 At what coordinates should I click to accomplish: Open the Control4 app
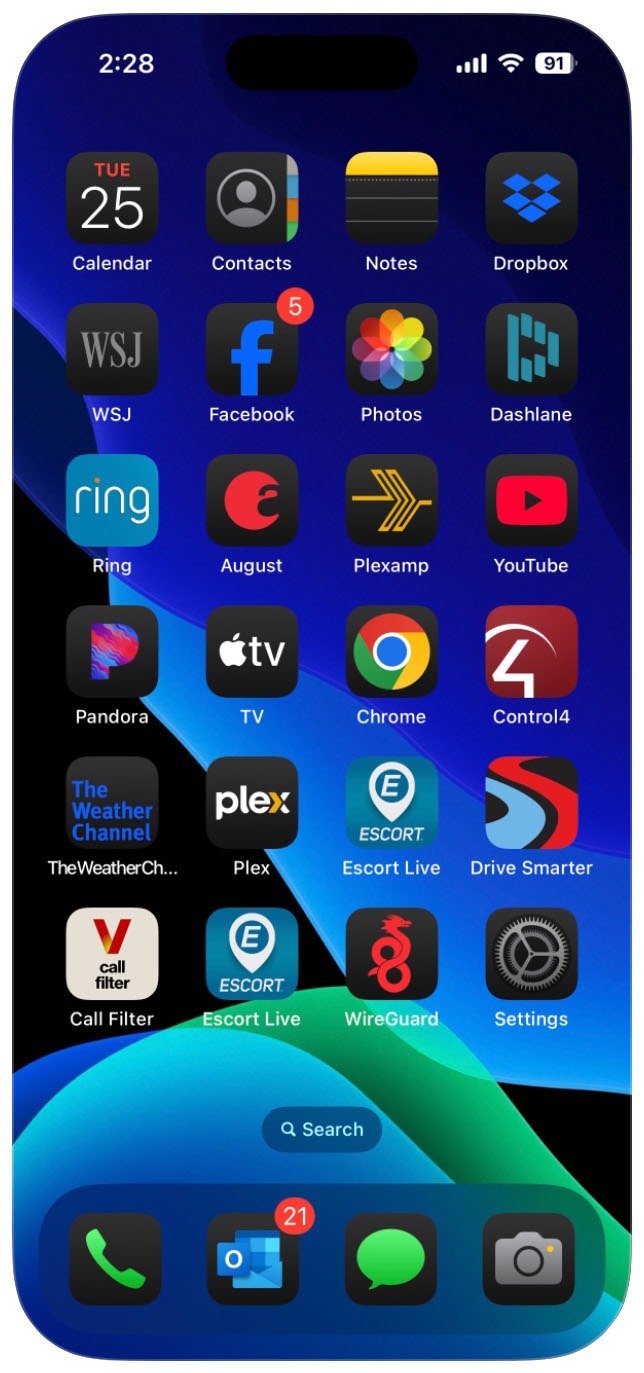[x=532, y=651]
